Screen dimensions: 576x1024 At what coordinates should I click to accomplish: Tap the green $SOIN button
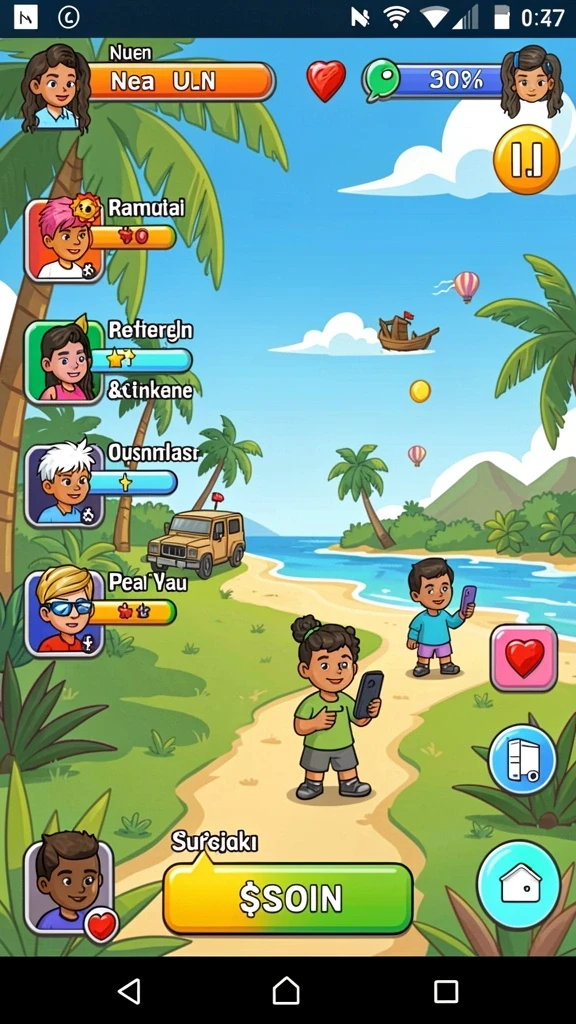(x=288, y=899)
